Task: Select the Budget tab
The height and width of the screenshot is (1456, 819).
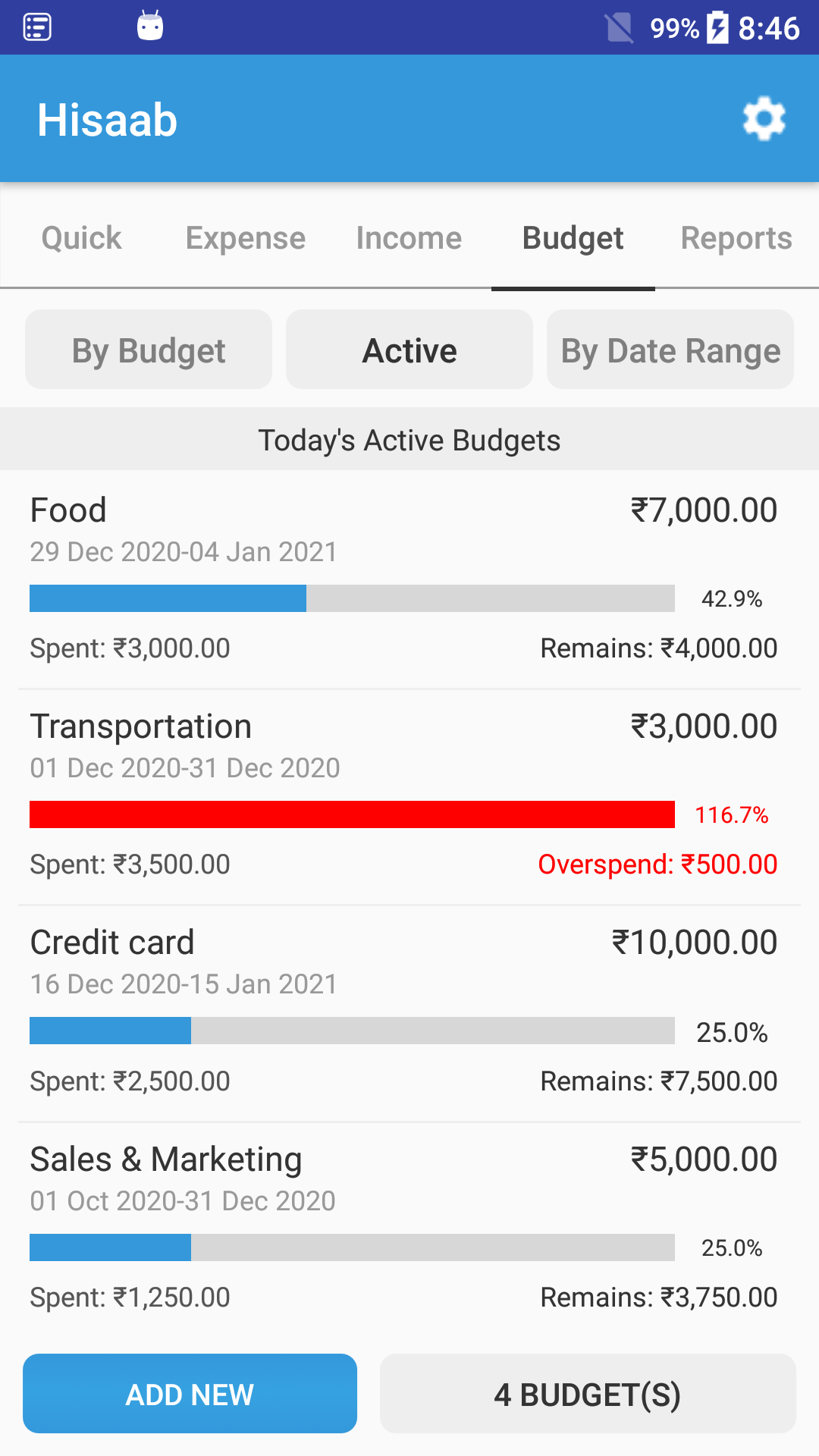Action: coord(573,238)
